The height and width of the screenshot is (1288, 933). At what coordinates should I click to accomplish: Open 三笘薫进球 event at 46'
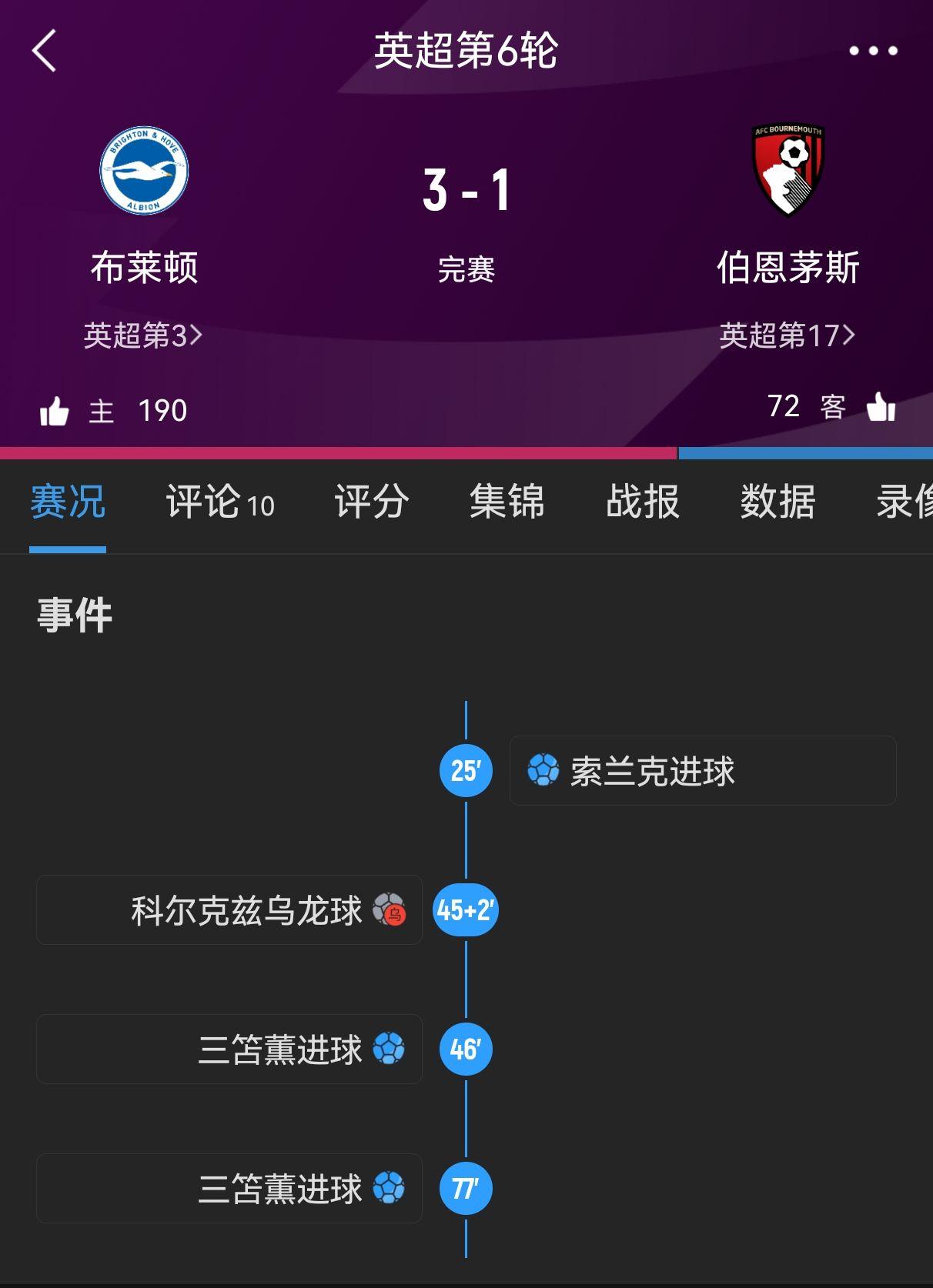229,1049
